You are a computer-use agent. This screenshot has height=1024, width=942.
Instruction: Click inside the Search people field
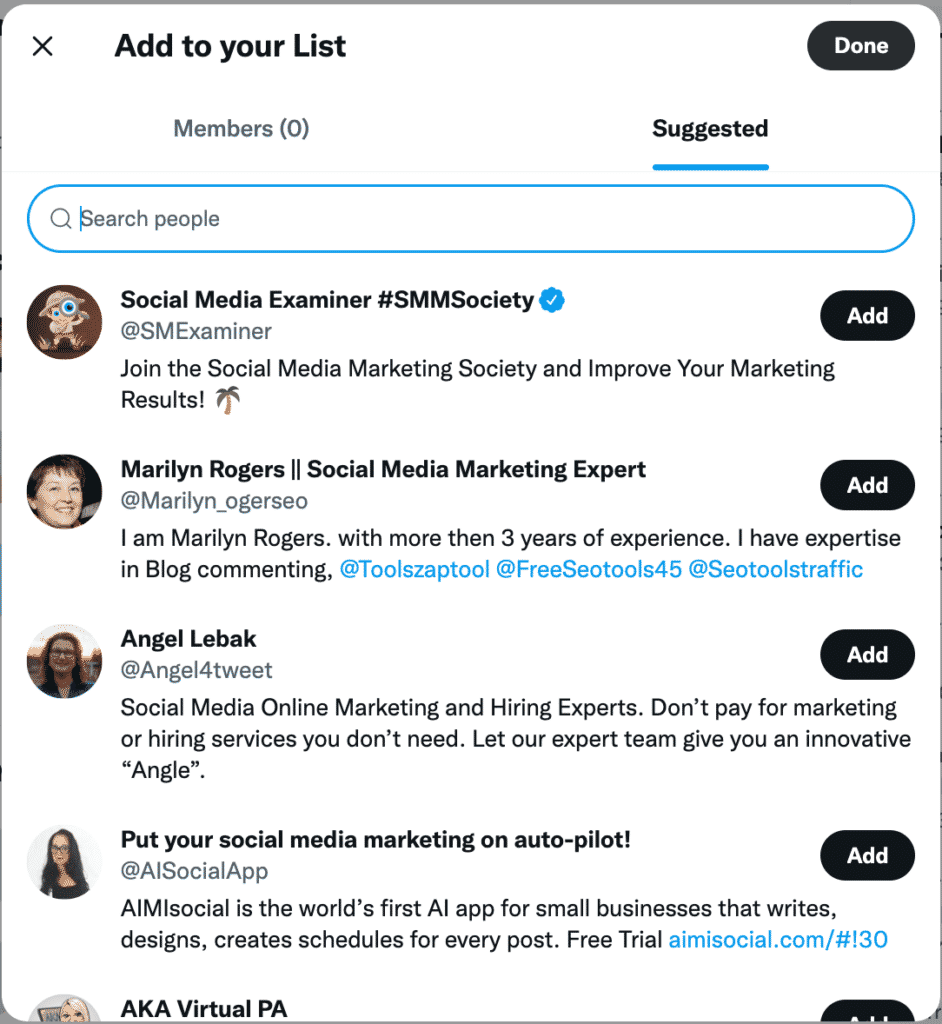click(x=300, y=218)
